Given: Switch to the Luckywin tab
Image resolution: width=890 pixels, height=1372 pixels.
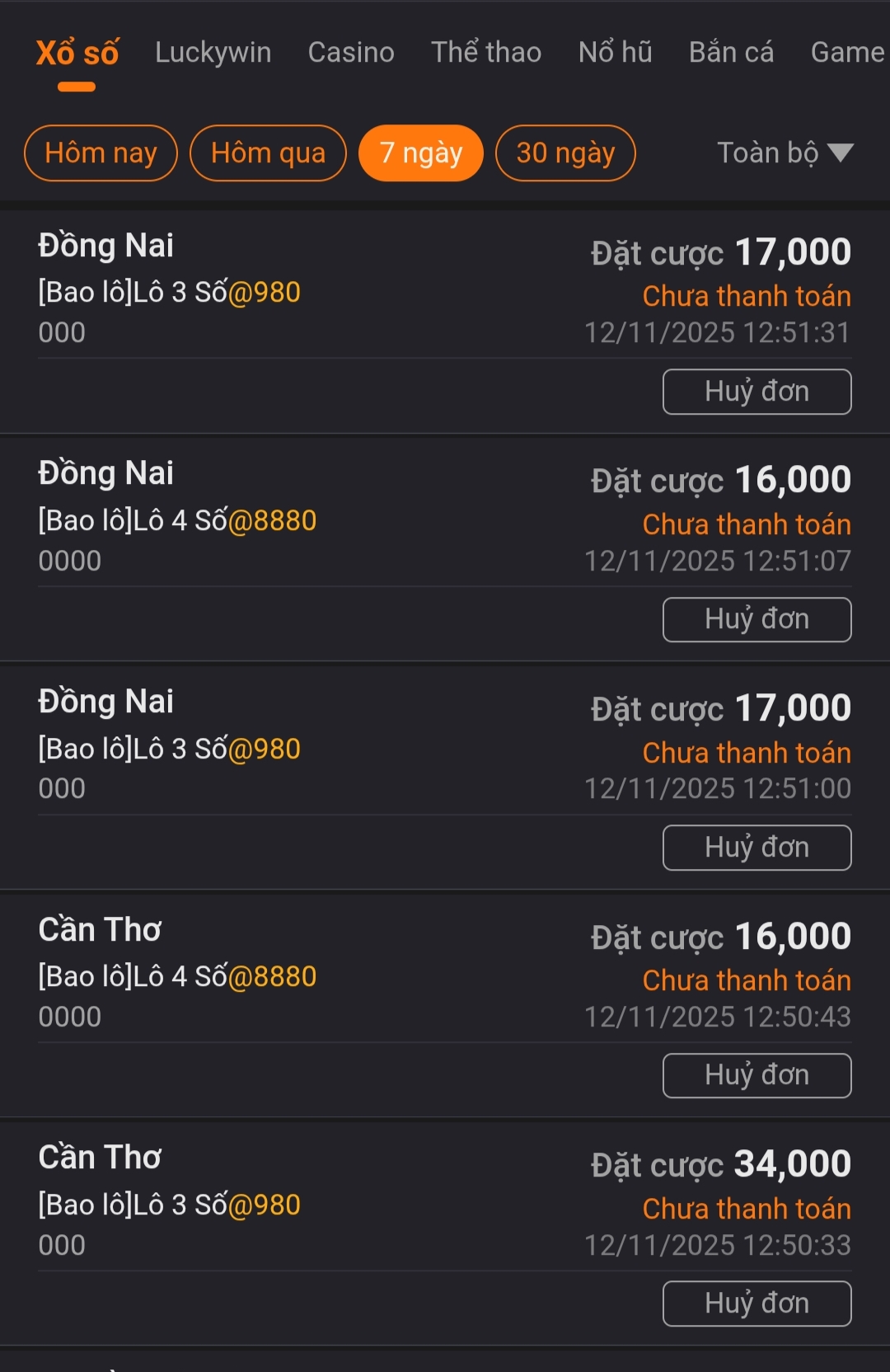Looking at the screenshot, I should 213,53.
